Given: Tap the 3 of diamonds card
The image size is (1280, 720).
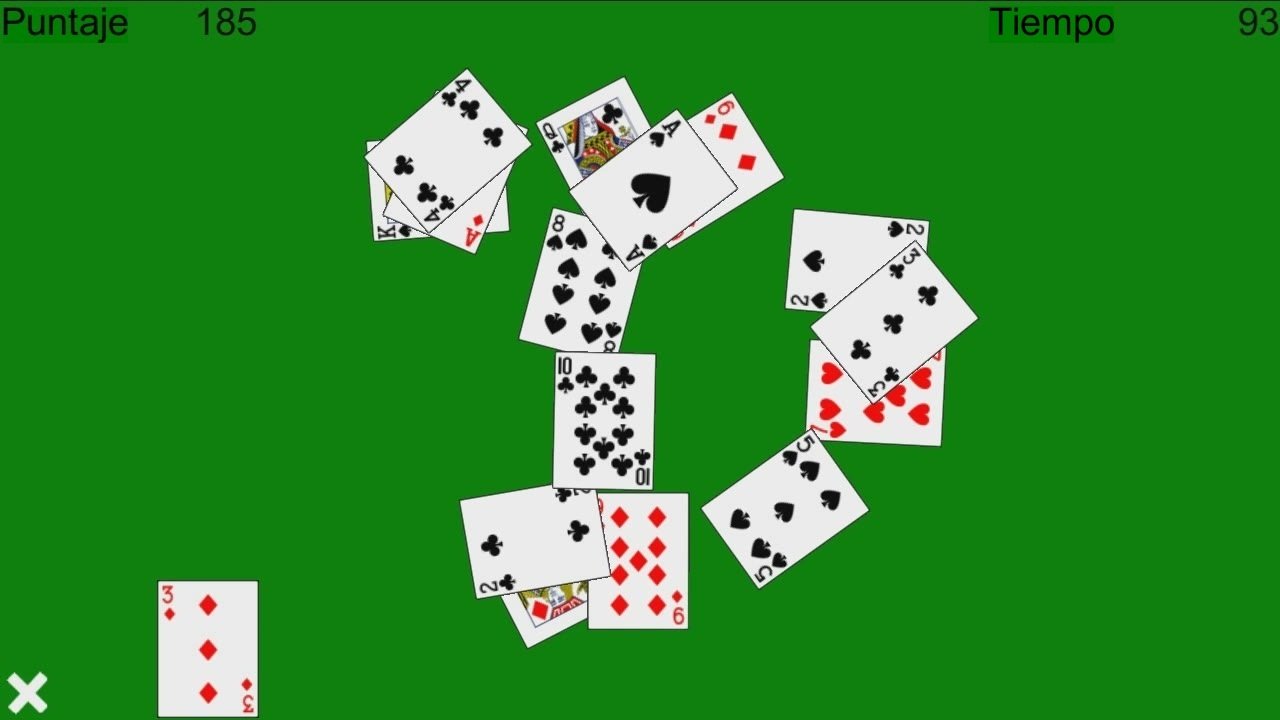Looking at the screenshot, I should tap(208, 648).
